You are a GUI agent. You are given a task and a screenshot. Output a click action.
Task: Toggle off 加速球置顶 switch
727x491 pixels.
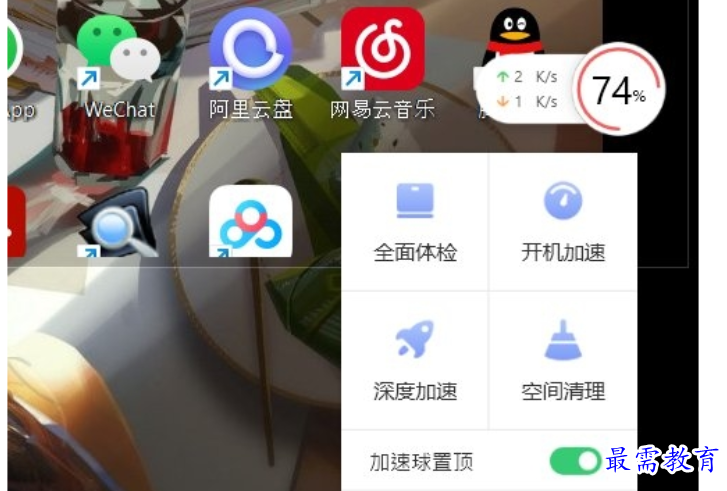pos(575,461)
